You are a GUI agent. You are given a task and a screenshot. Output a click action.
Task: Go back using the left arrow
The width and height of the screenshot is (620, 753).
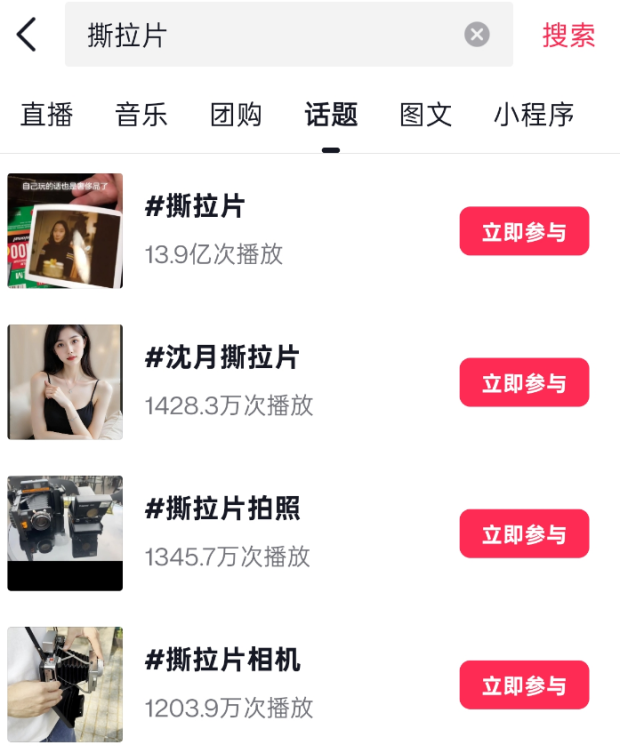click(27, 35)
